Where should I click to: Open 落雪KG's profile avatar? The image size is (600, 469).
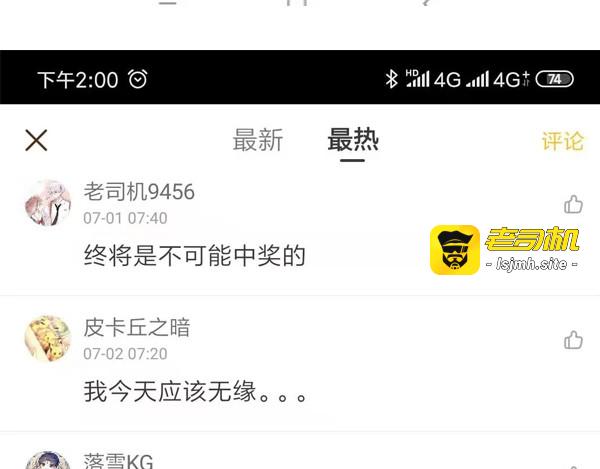(x=48, y=463)
